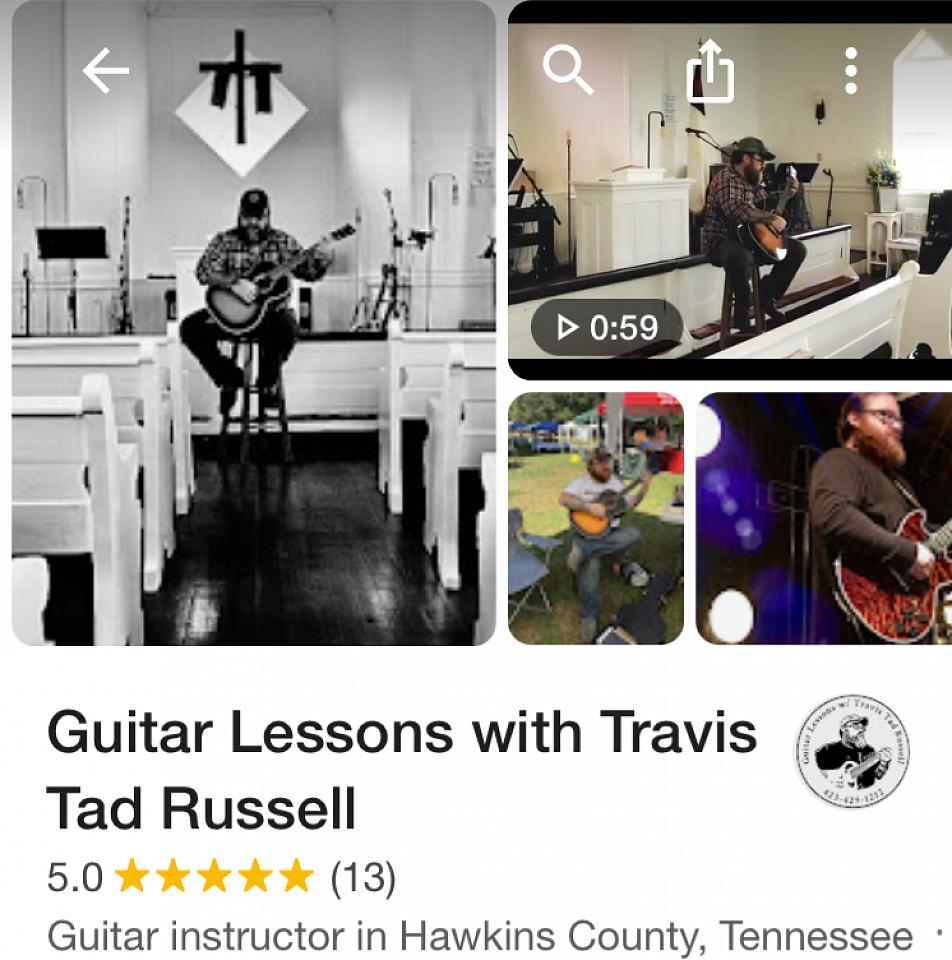Go back using the arrow icon
This screenshot has width=952, height=960.
pyautogui.click(x=106, y=70)
